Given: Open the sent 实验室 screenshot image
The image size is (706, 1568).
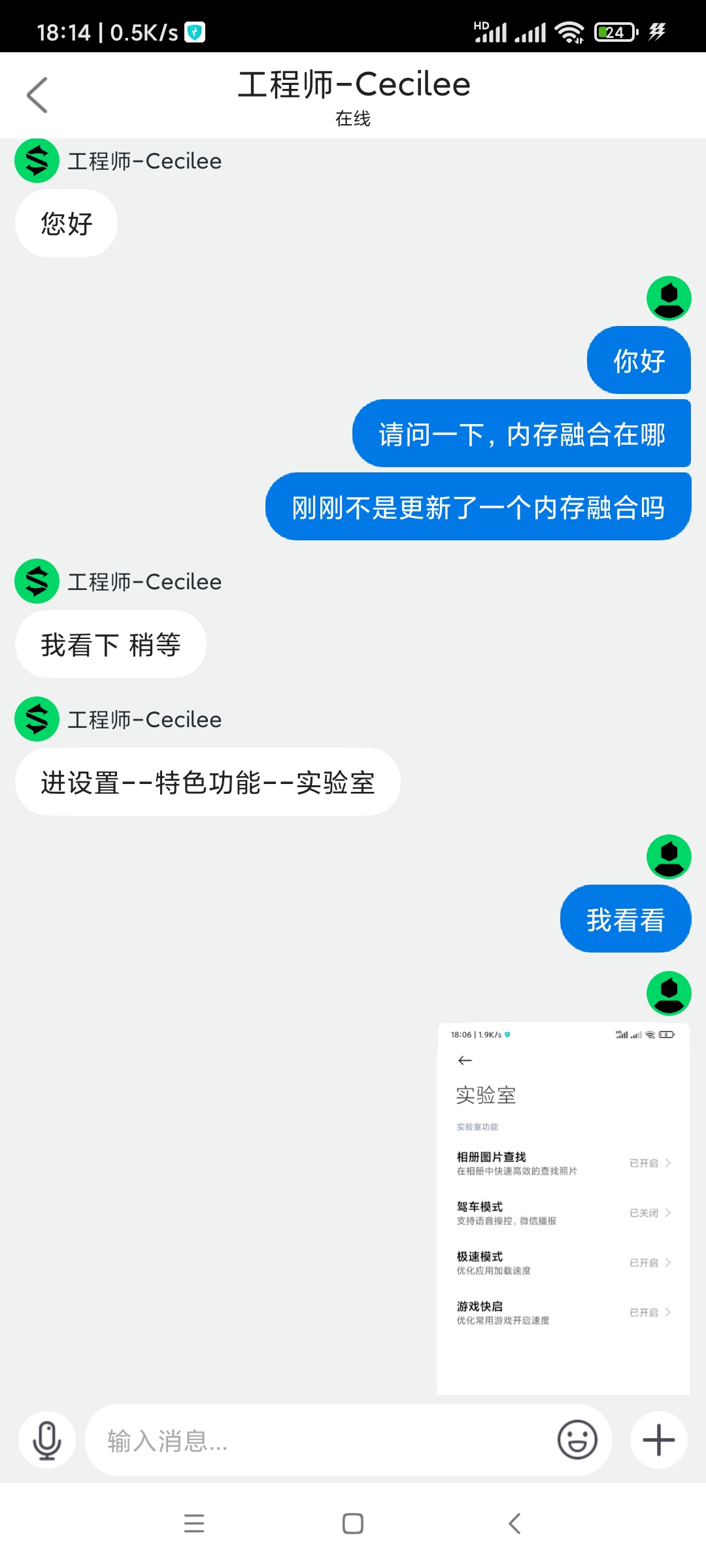Looking at the screenshot, I should coord(563,1209).
